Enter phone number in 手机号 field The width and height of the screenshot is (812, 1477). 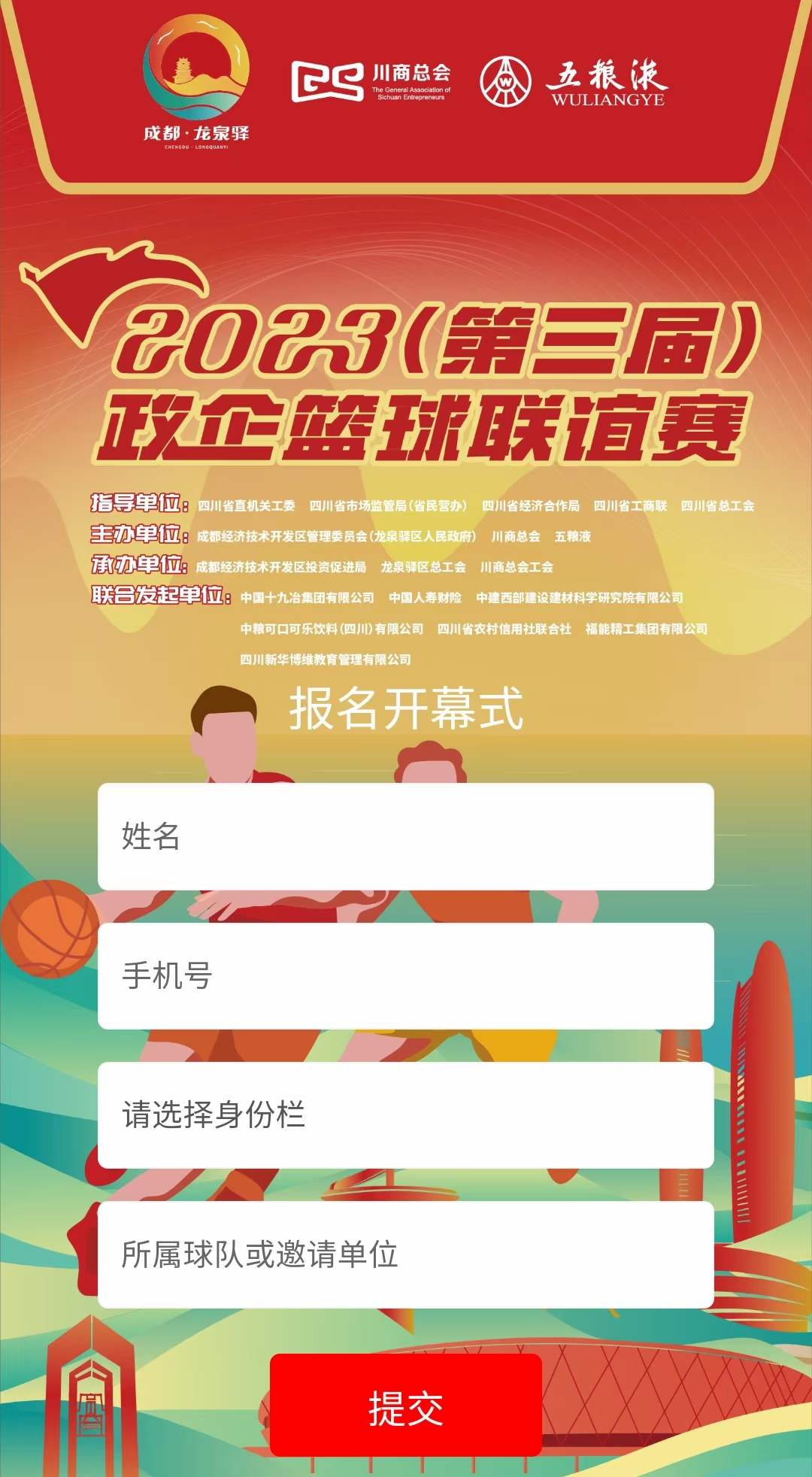[x=405, y=975]
